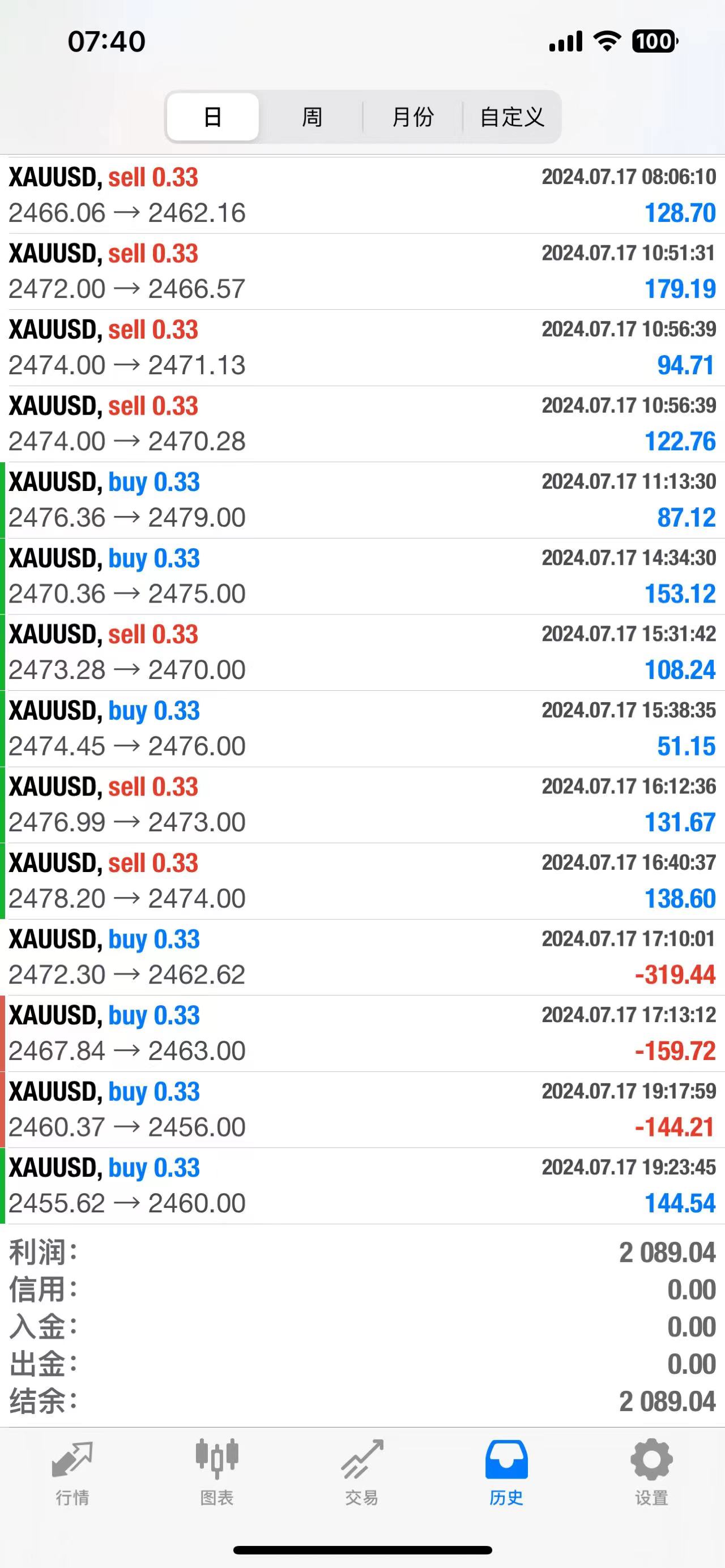
Task: Select the 周 (week) period tab
Action: [312, 117]
